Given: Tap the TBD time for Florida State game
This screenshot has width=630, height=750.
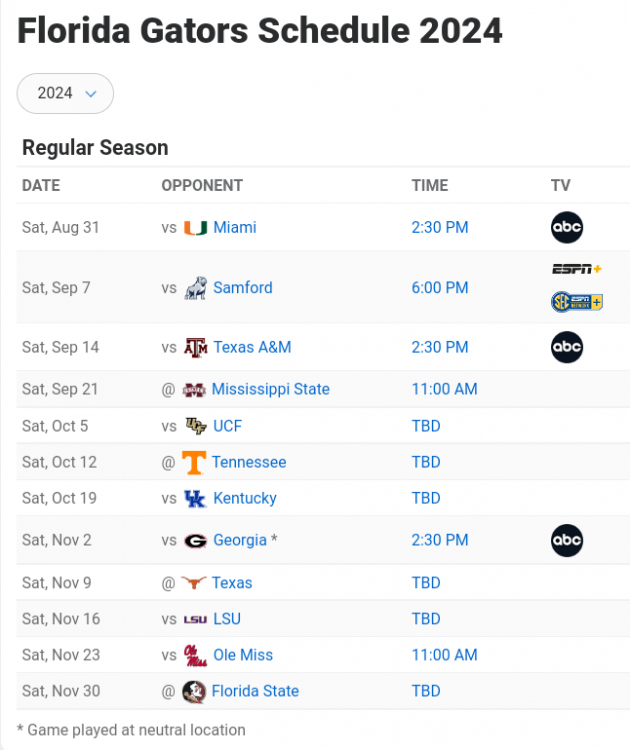Looking at the screenshot, I should click(x=425, y=691).
